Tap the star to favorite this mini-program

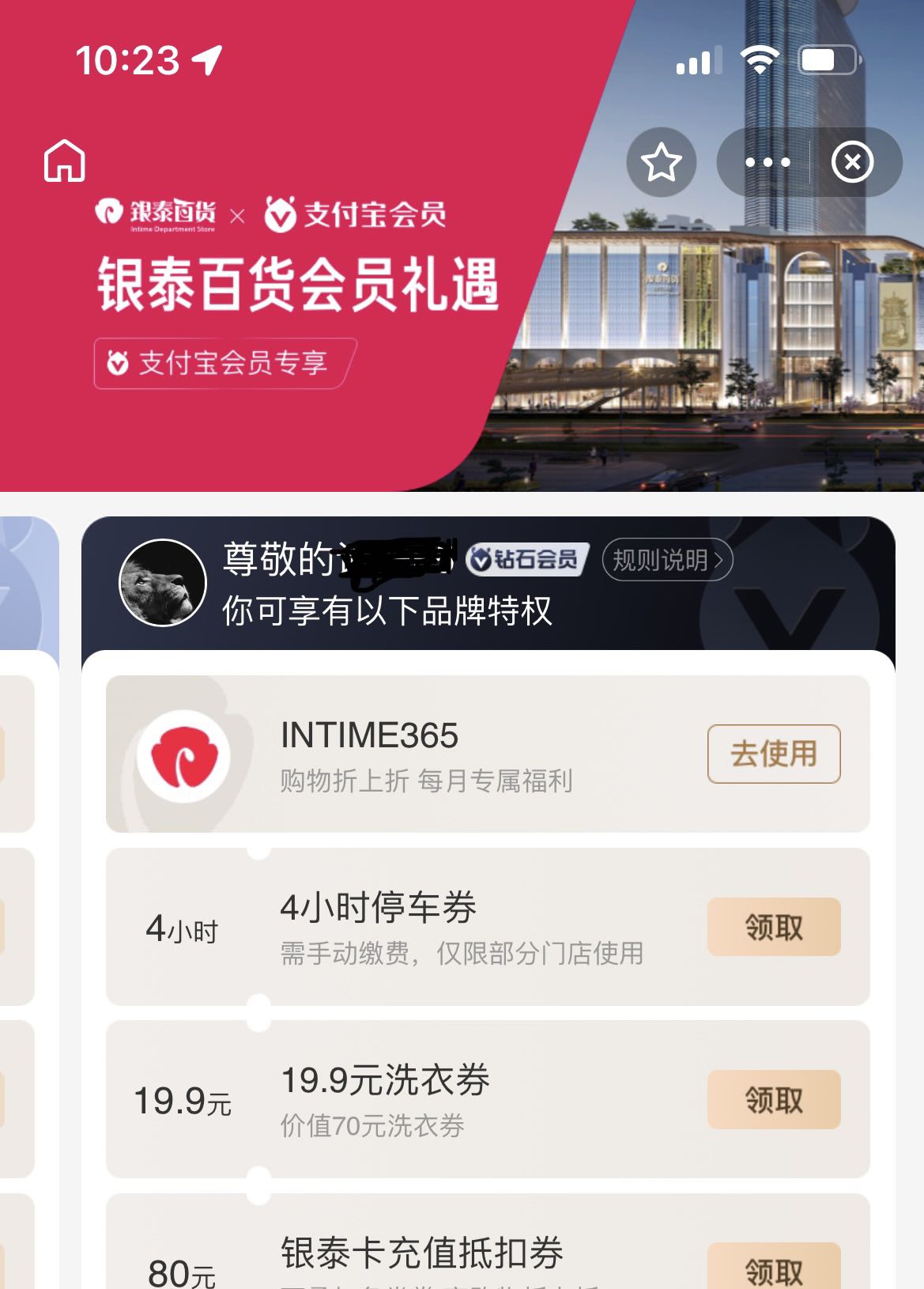click(662, 161)
